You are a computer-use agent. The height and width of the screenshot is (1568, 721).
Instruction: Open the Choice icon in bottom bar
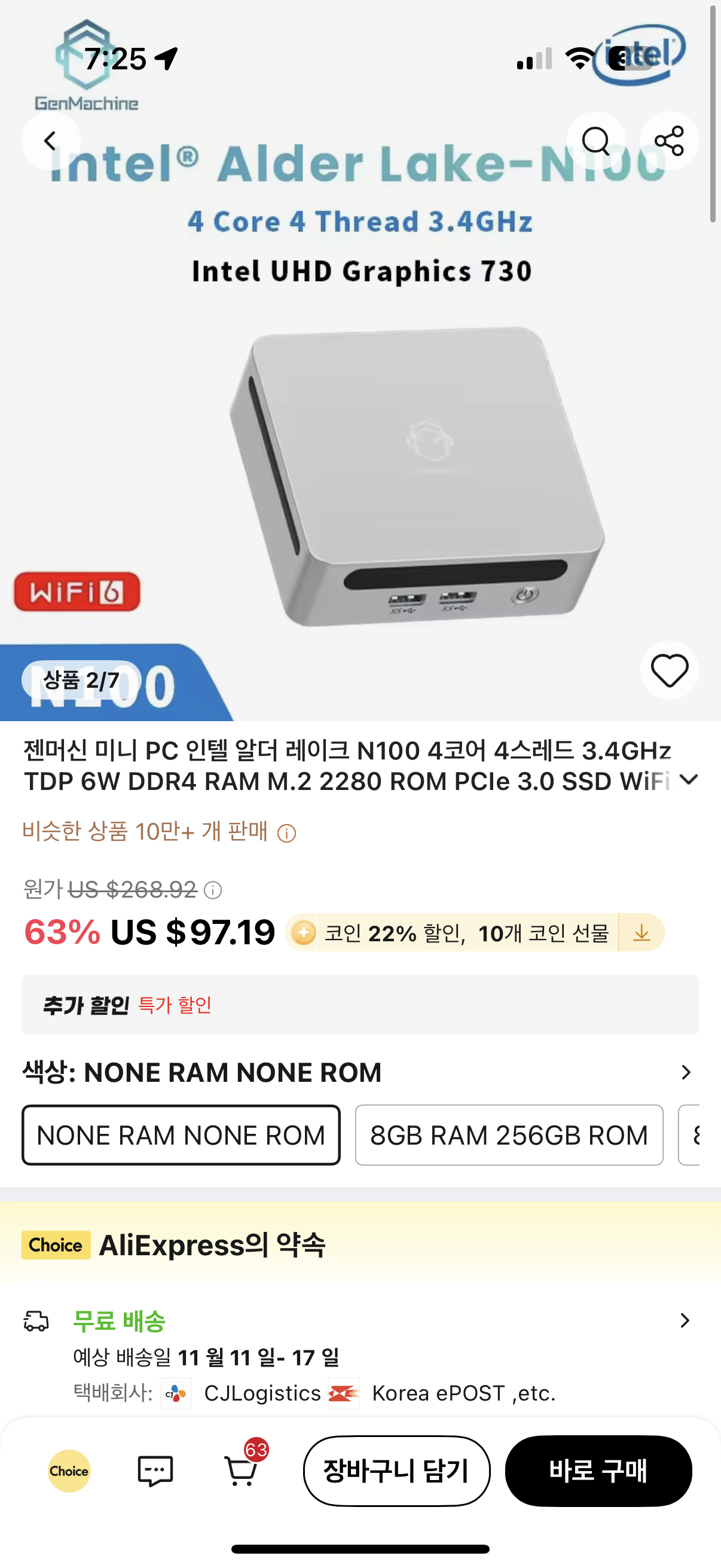tap(69, 1471)
